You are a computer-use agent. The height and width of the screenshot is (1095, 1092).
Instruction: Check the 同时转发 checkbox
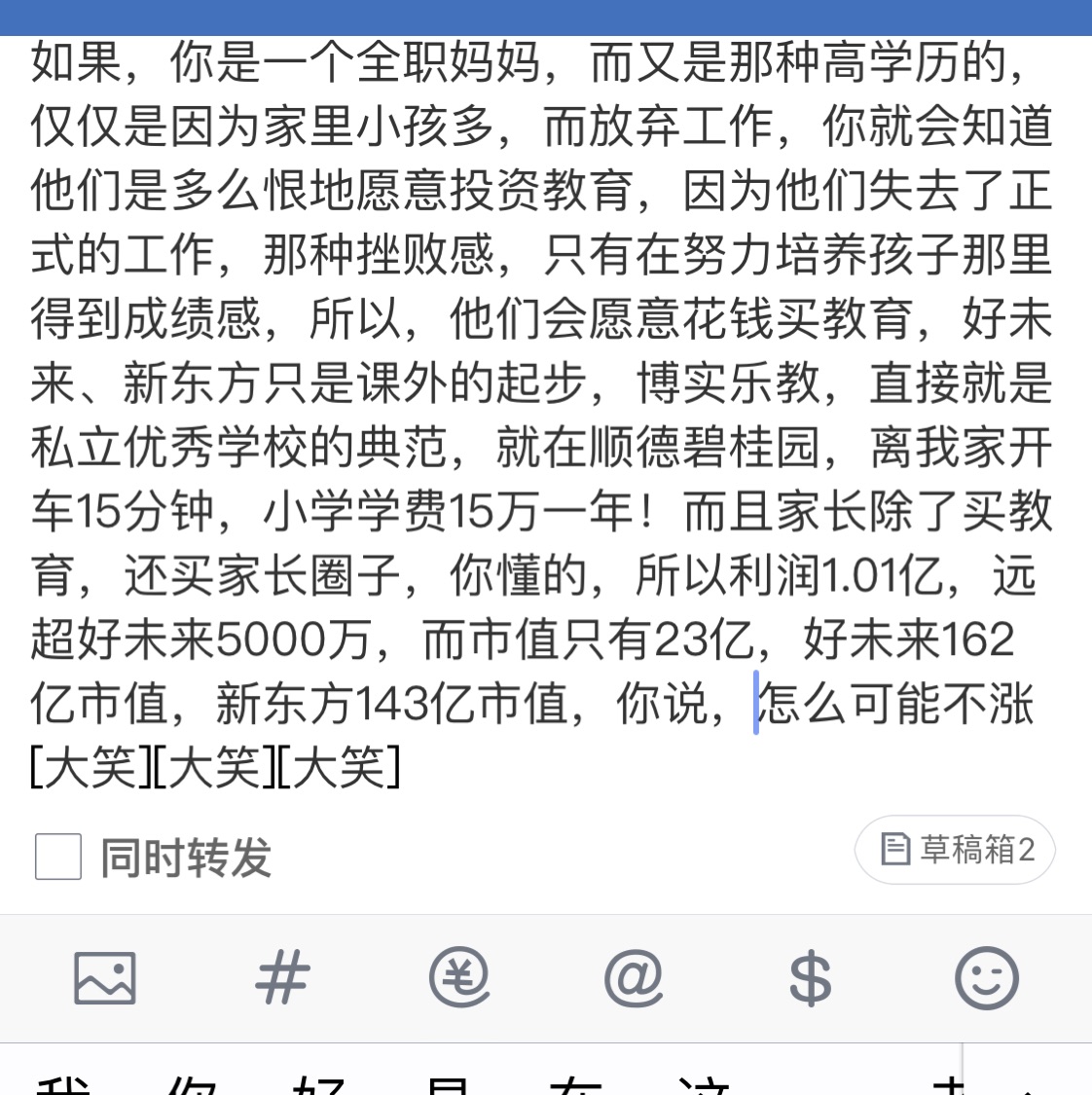pyautogui.click(x=58, y=857)
